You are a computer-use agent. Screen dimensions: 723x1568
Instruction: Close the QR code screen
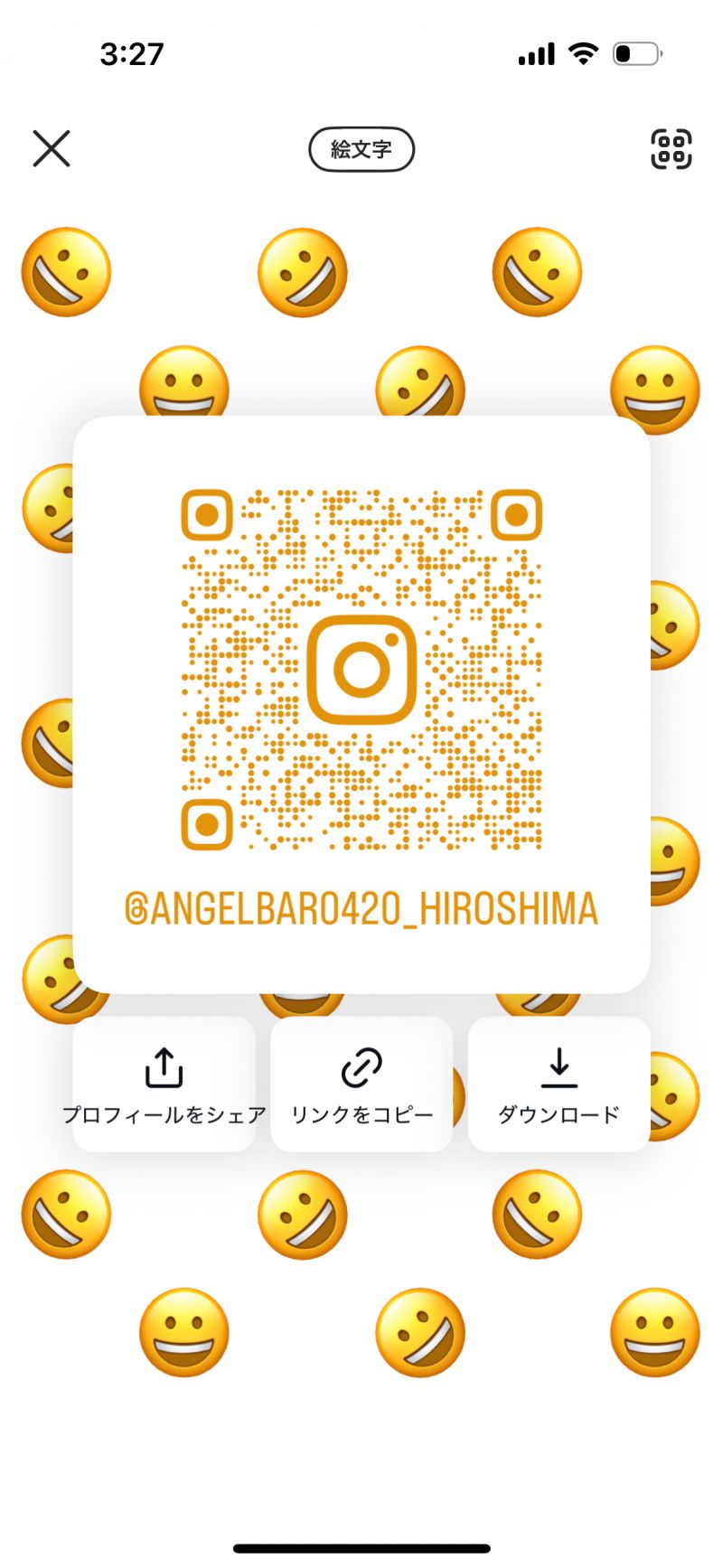tap(52, 148)
